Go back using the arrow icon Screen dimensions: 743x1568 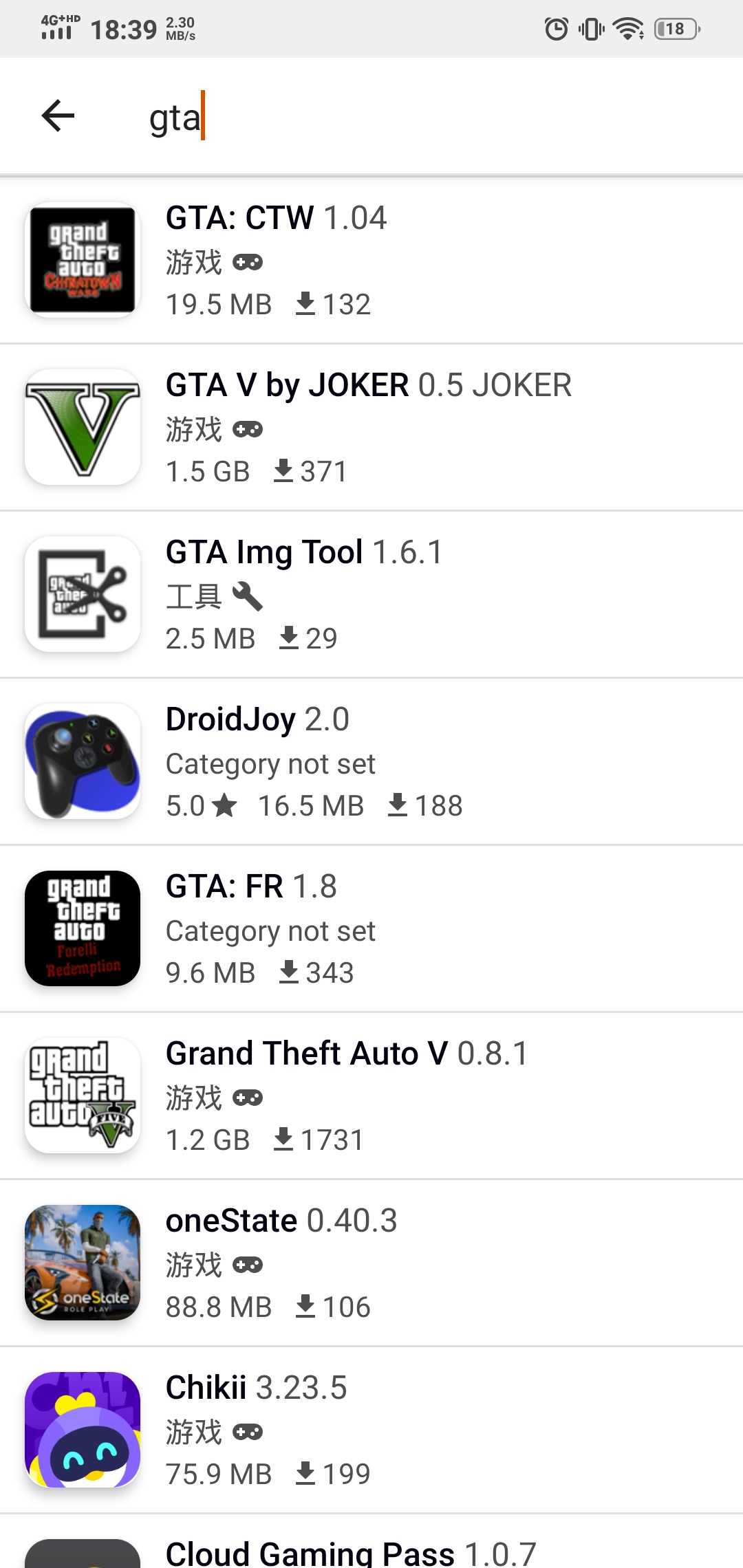58,116
